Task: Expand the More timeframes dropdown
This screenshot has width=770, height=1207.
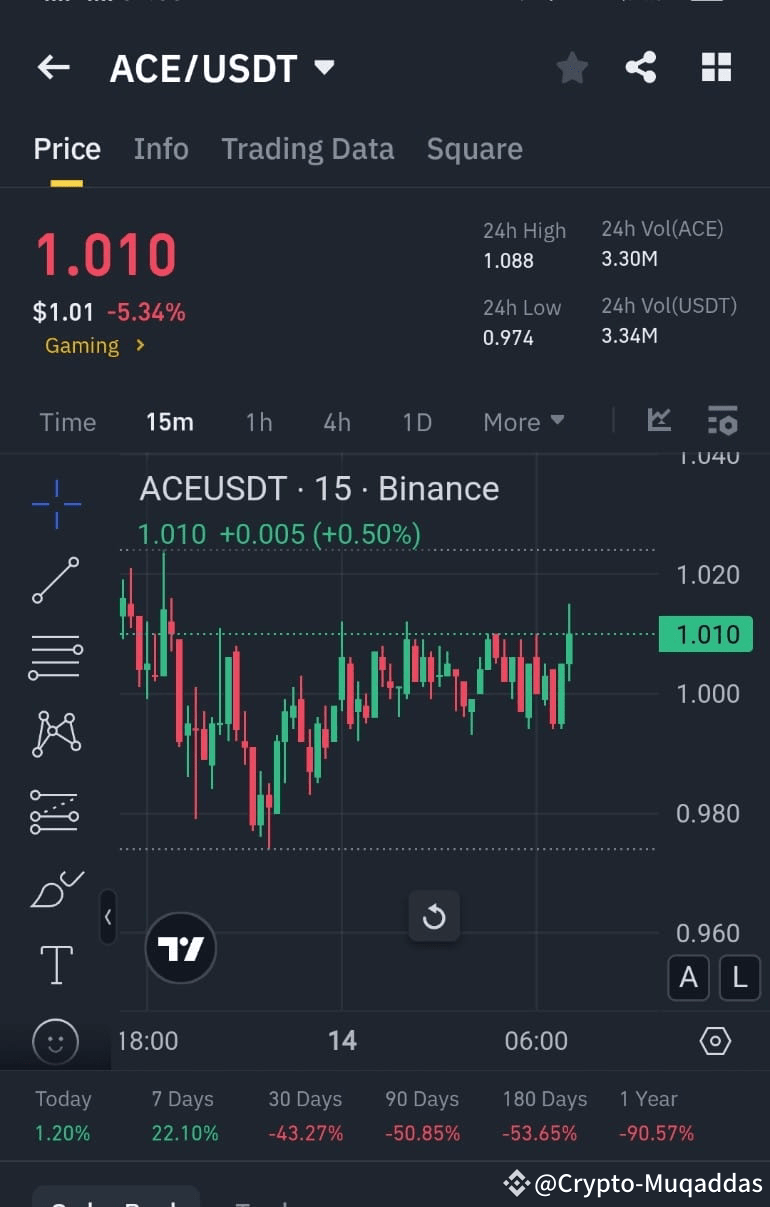Action: click(x=523, y=421)
